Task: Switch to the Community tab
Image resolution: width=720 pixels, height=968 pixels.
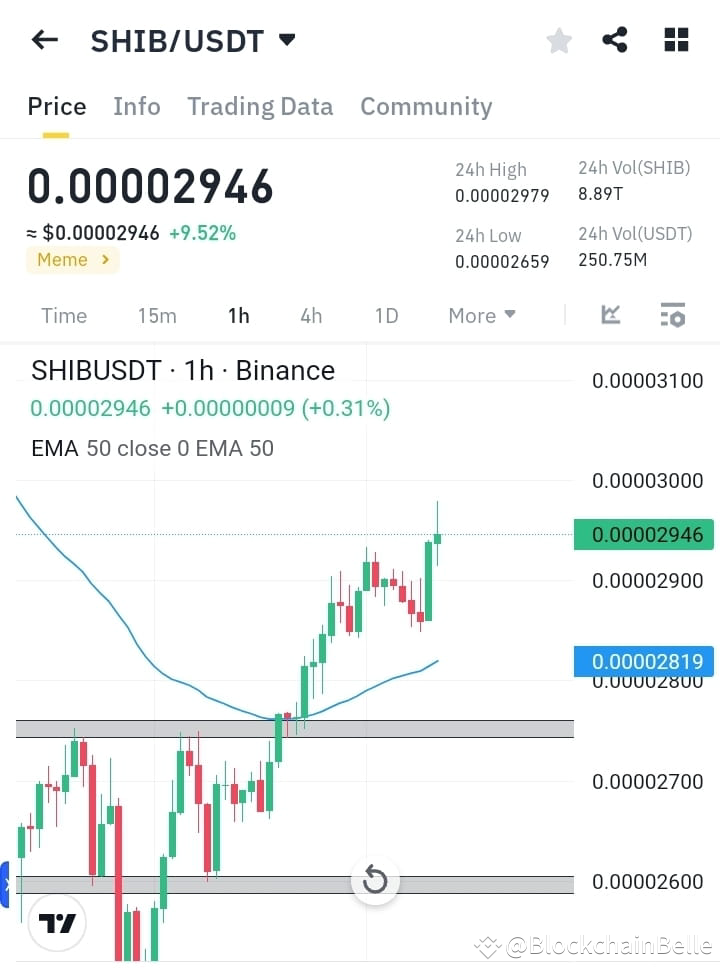Action: (426, 106)
